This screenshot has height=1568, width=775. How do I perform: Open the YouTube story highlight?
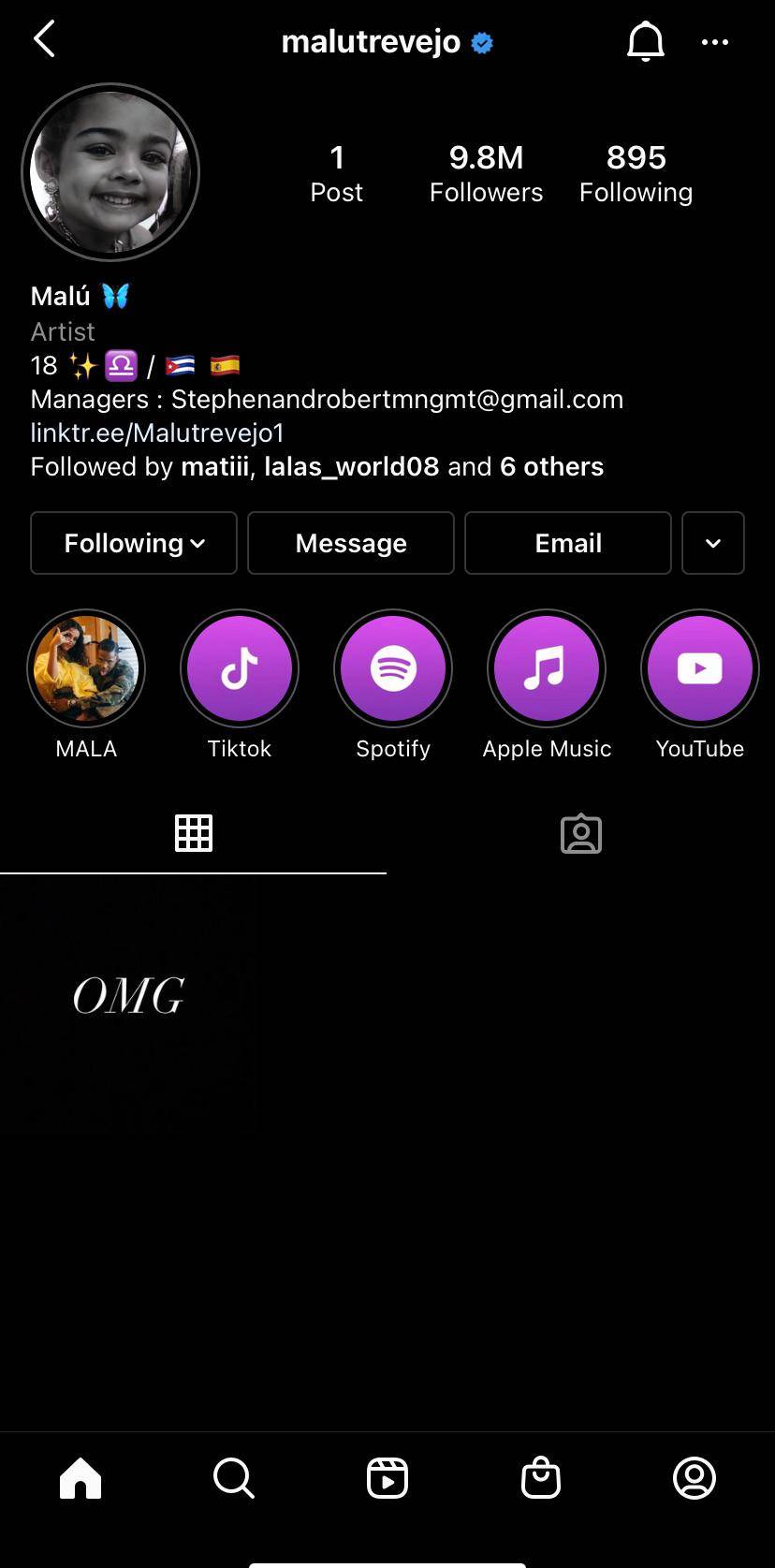700,668
